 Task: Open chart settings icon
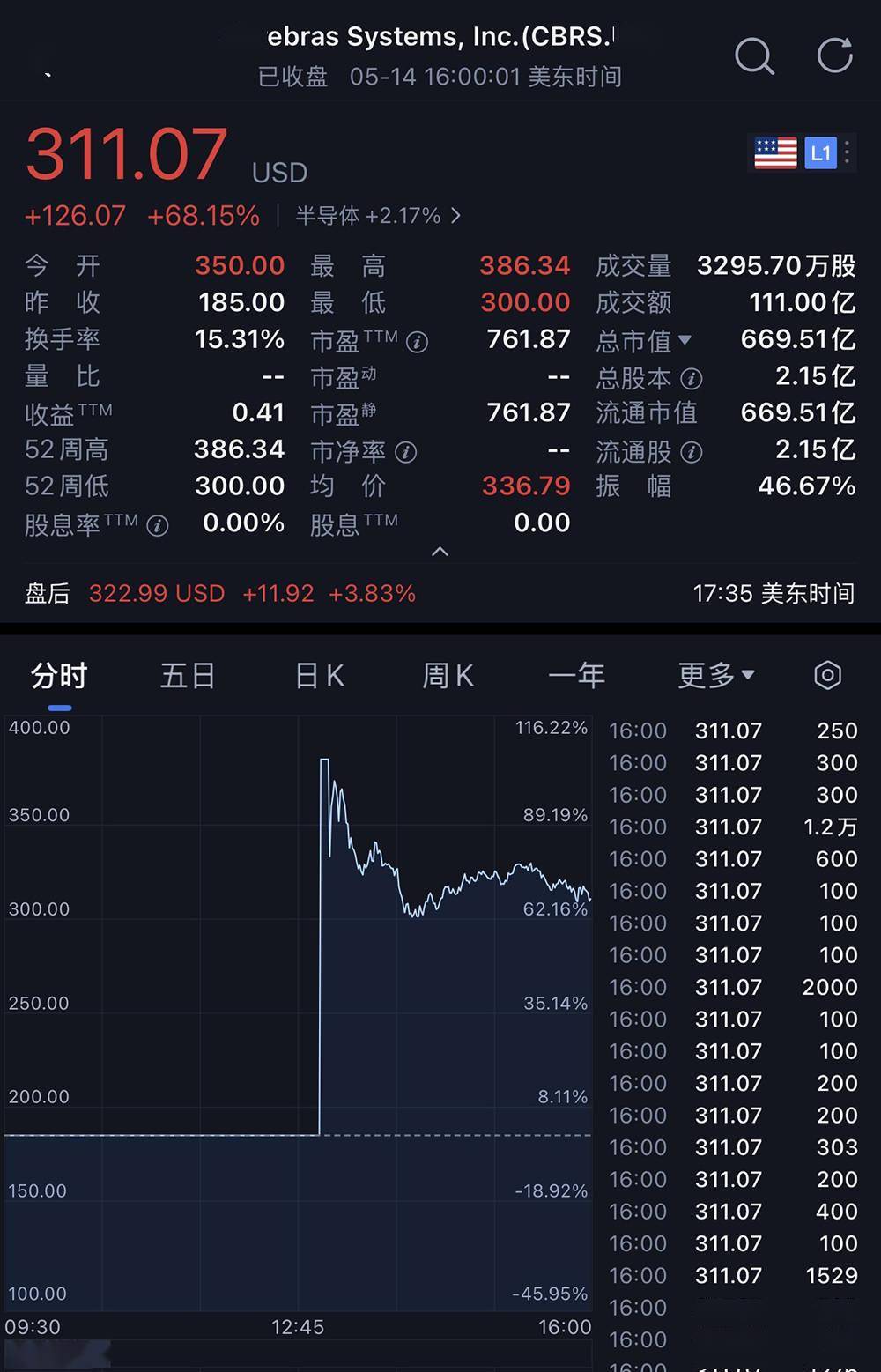click(827, 676)
